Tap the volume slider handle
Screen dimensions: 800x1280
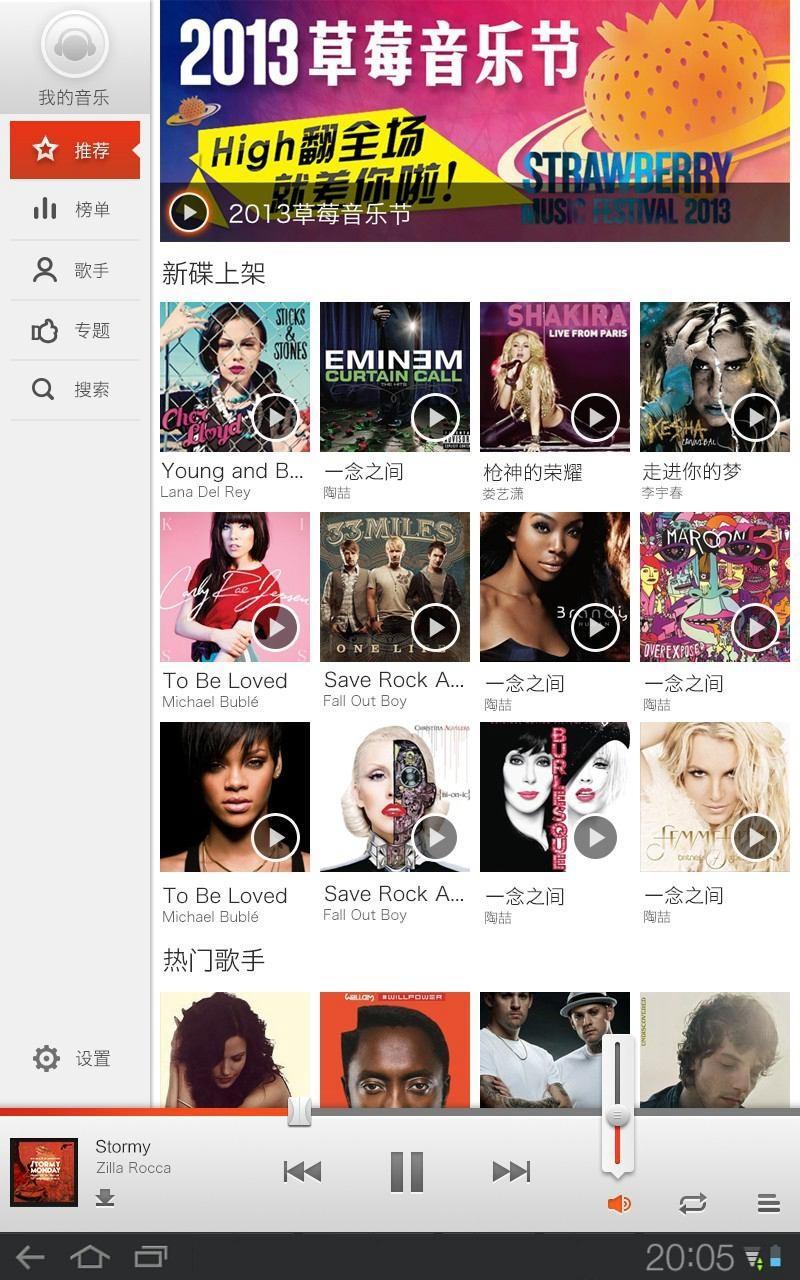(x=617, y=1116)
